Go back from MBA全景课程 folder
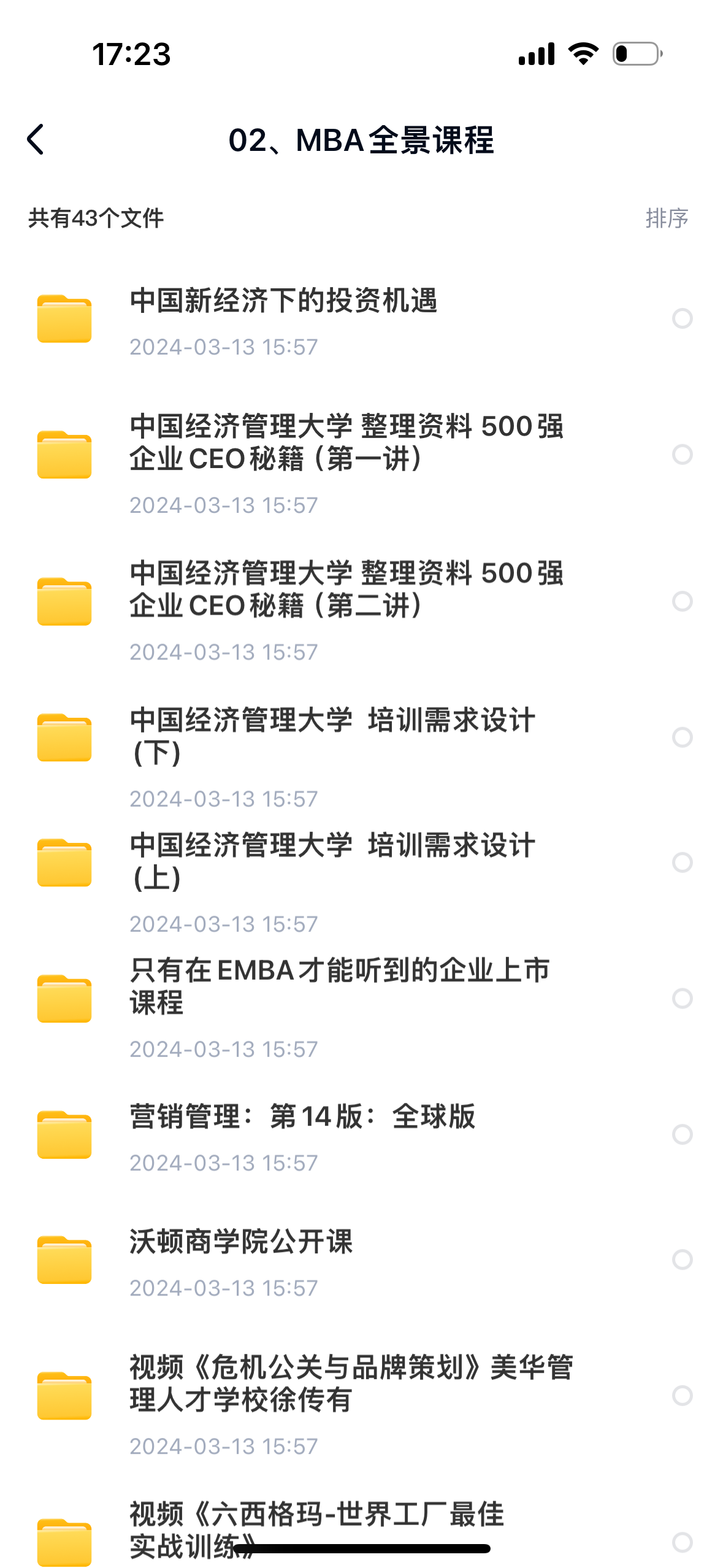Screen dimensions: 723x1568 pyautogui.click(x=36, y=140)
